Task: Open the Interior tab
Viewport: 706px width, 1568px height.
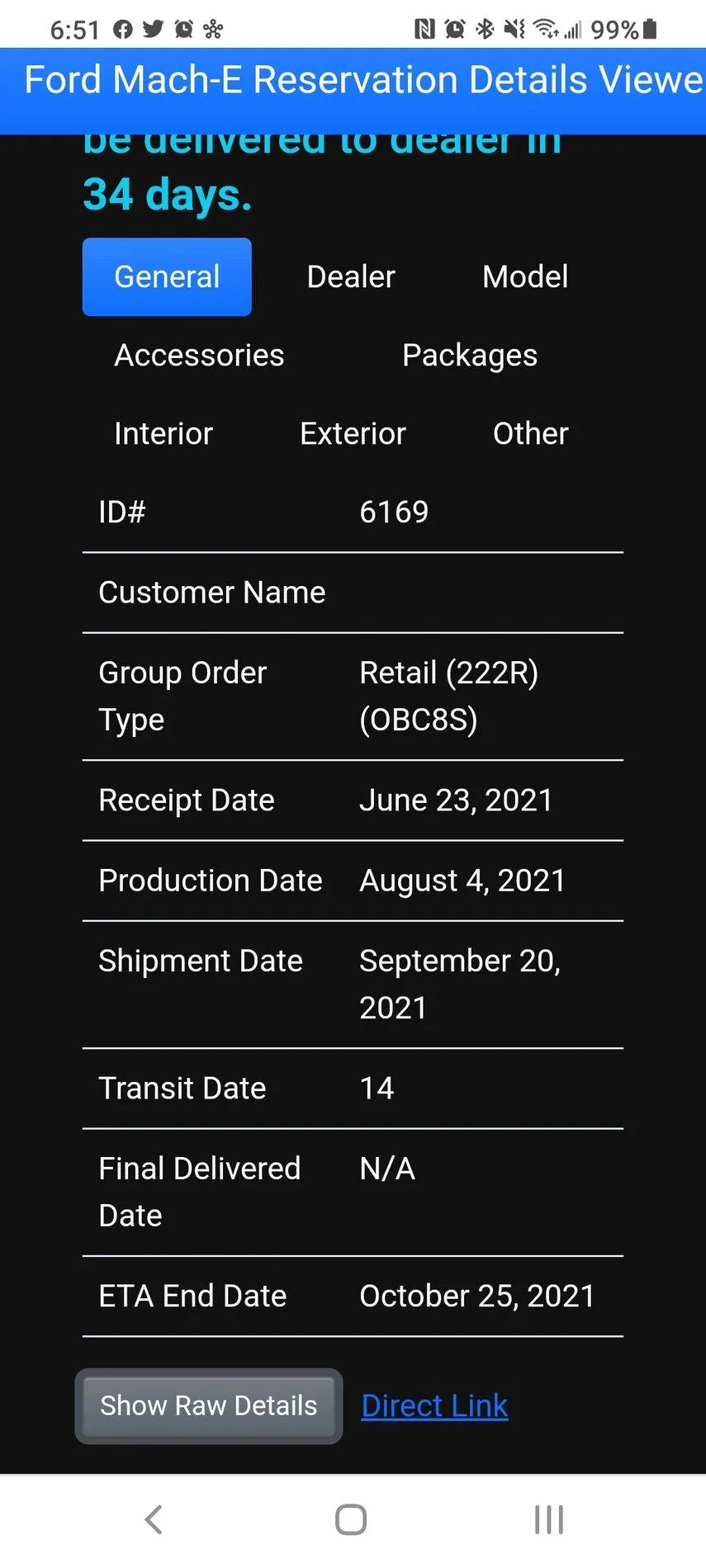Action: pos(163,434)
